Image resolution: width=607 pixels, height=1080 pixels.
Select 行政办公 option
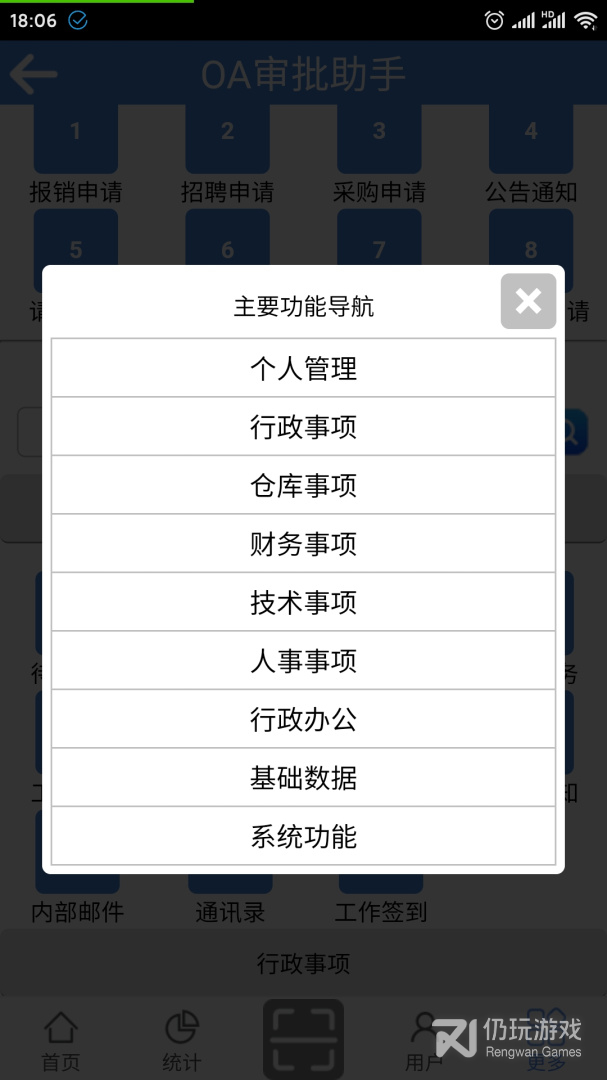coord(303,719)
